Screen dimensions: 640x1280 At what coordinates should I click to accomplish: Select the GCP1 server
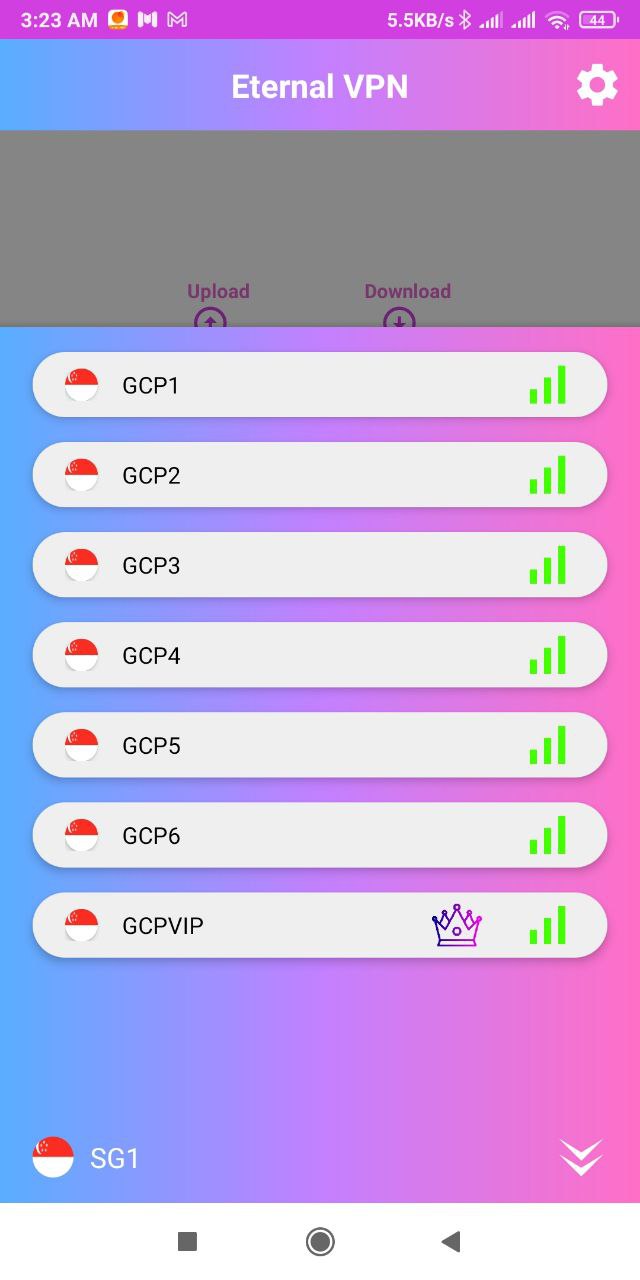coord(320,385)
